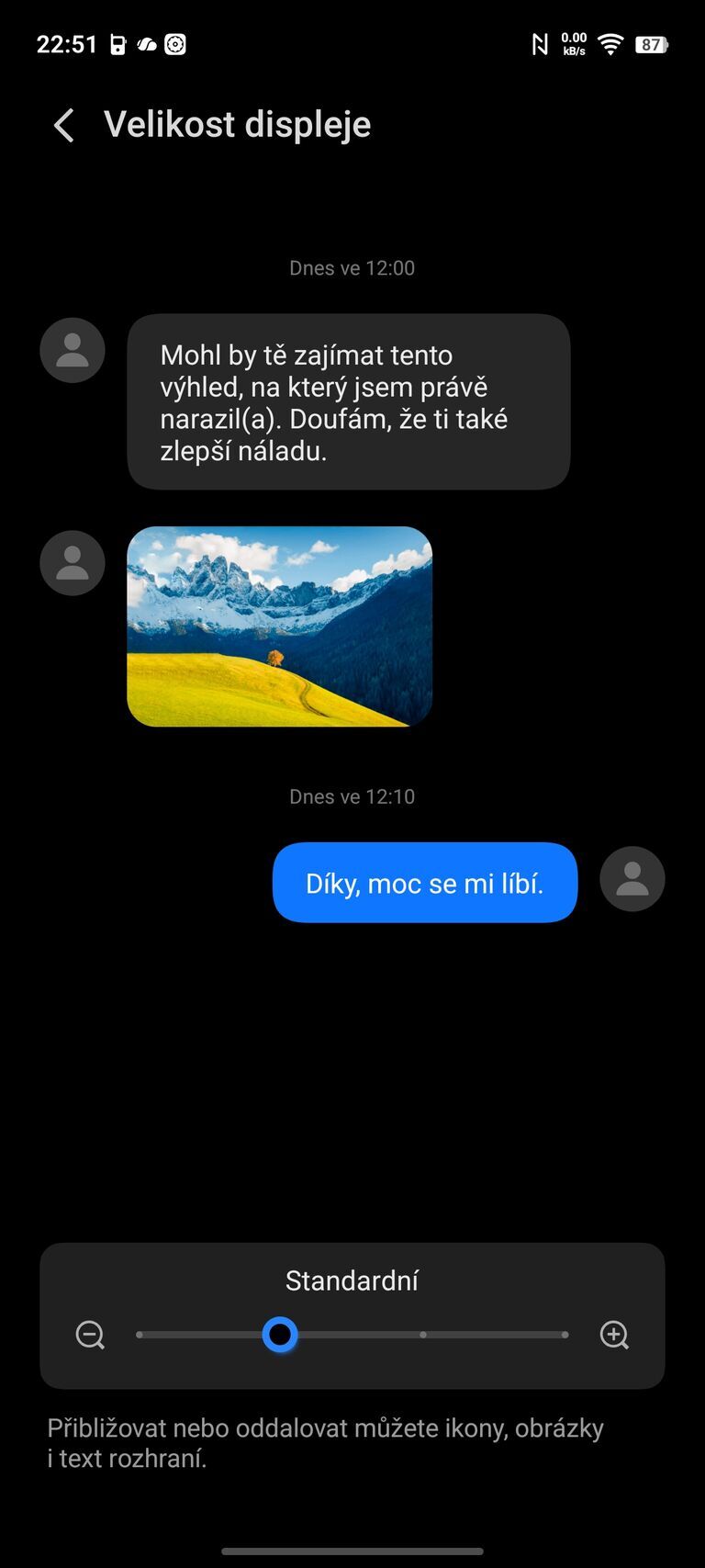Set display size slider to smallest stop

click(x=140, y=1335)
